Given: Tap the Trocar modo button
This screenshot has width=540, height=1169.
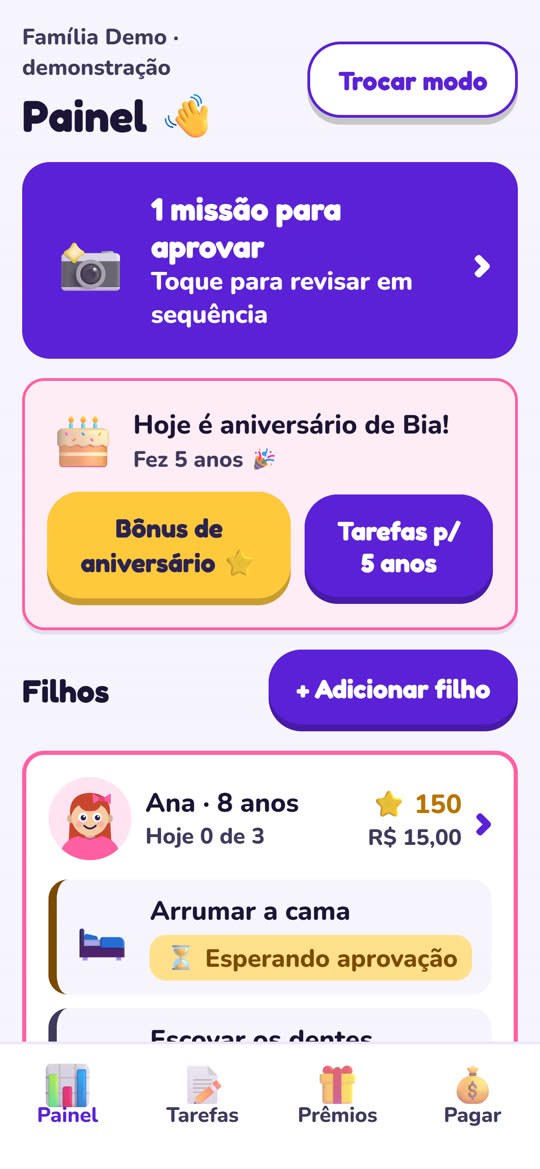Looking at the screenshot, I should pos(412,81).
